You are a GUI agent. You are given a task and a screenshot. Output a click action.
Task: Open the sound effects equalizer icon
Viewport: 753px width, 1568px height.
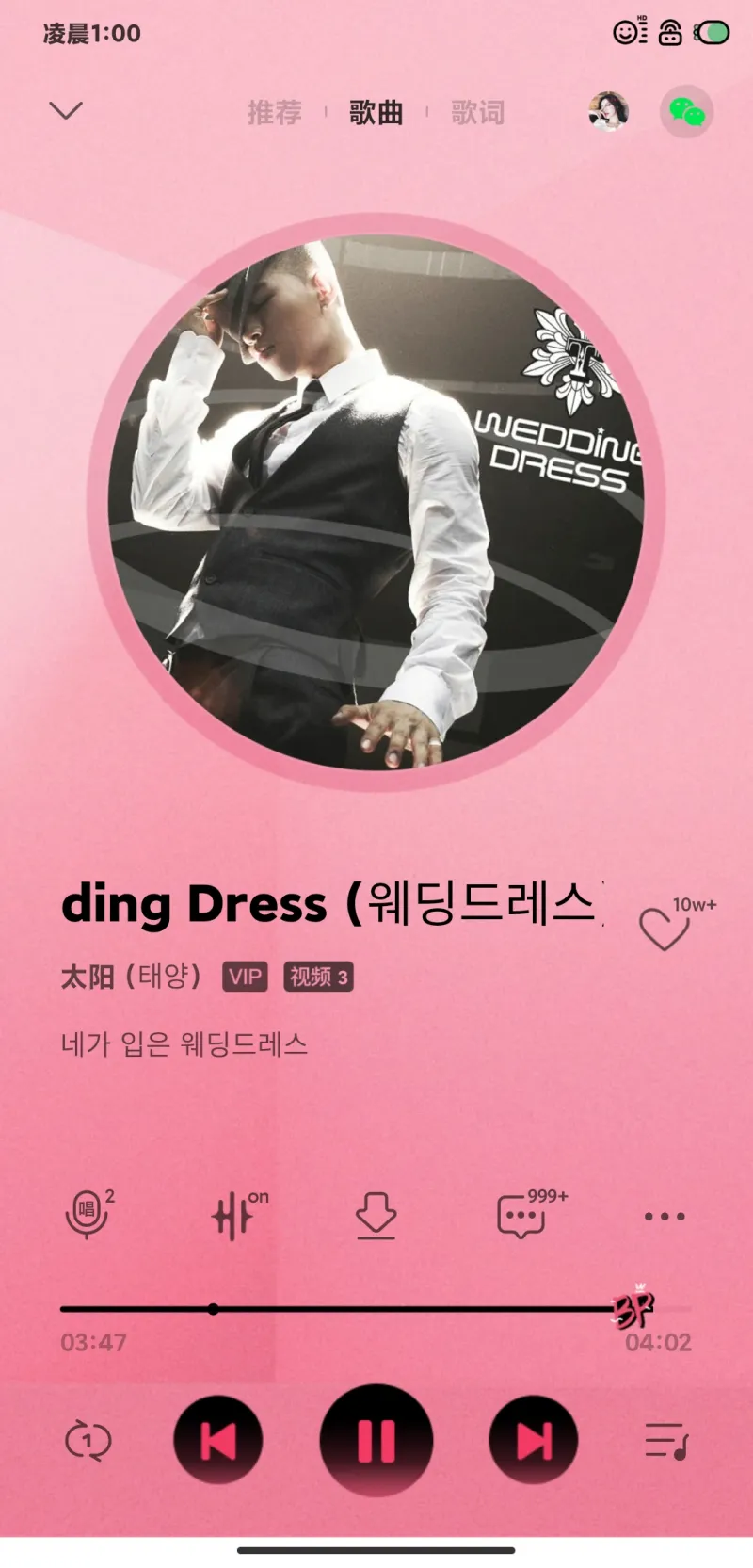(233, 1215)
